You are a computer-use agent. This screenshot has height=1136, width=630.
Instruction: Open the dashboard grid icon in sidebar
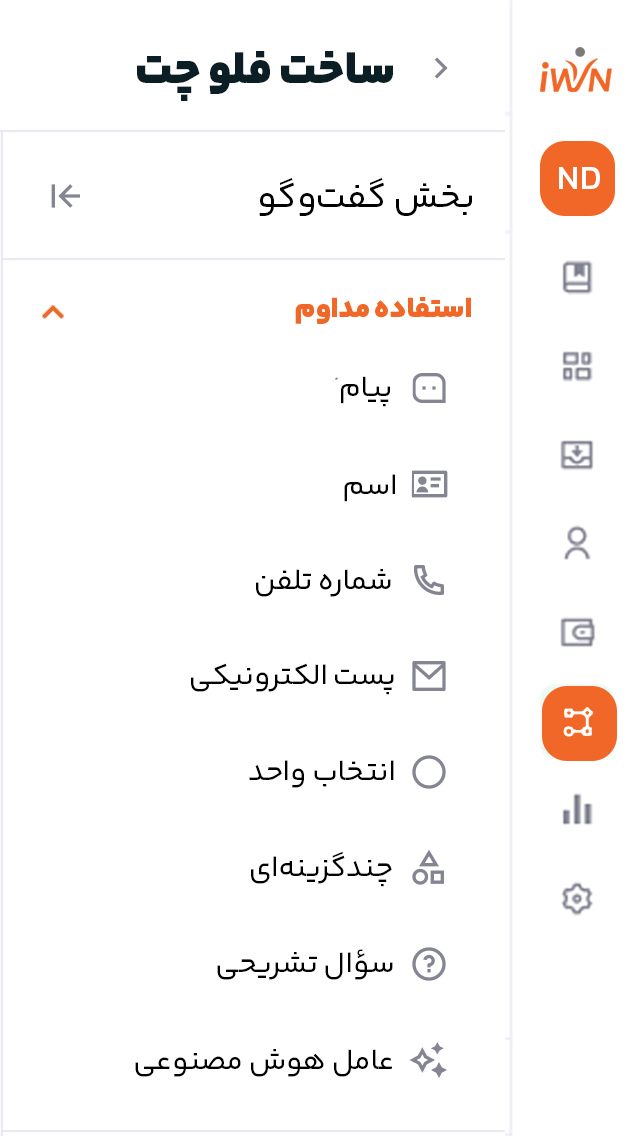coord(577,366)
